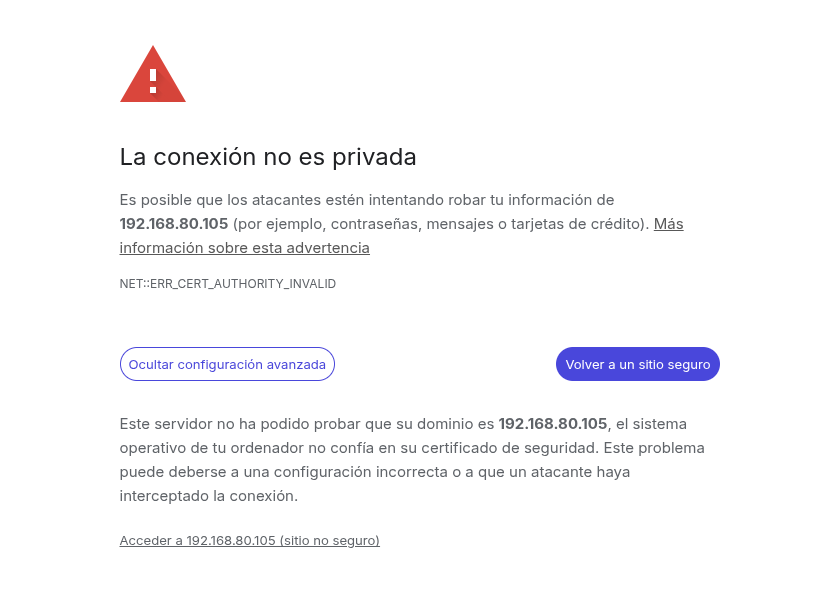The height and width of the screenshot is (612, 826).
Task: Tap 'Ocultar configuración avanzada' button
Action: 227,364
